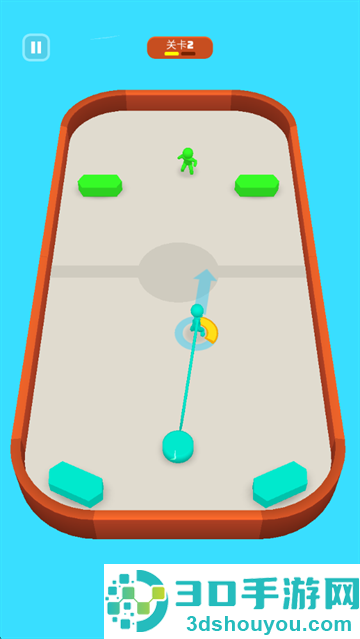This screenshot has height=639, width=360.
Task: Pause the game
Action: tap(36, 48)
